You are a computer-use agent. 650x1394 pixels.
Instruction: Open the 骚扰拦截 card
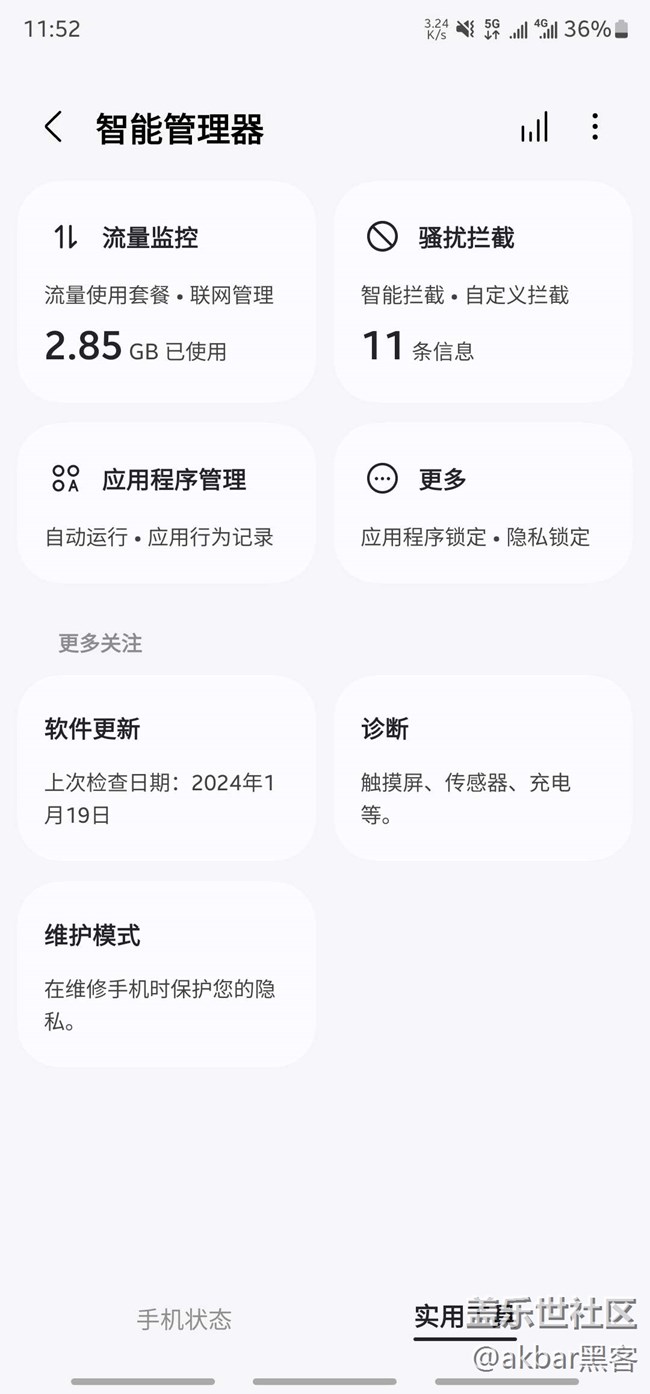pyautogui.click(x=482, y=292)
